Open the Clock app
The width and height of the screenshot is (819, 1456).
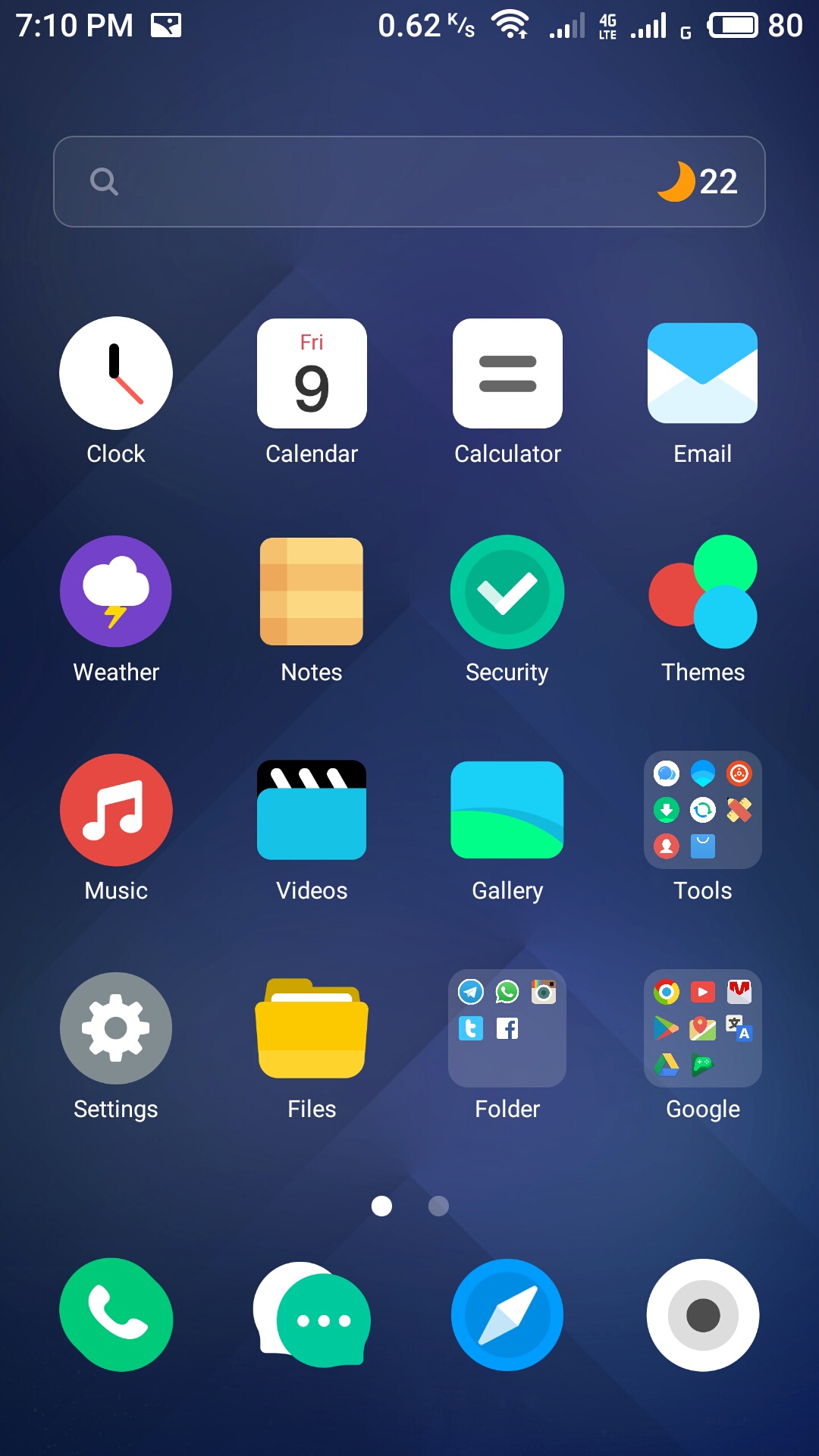(115, 372)
